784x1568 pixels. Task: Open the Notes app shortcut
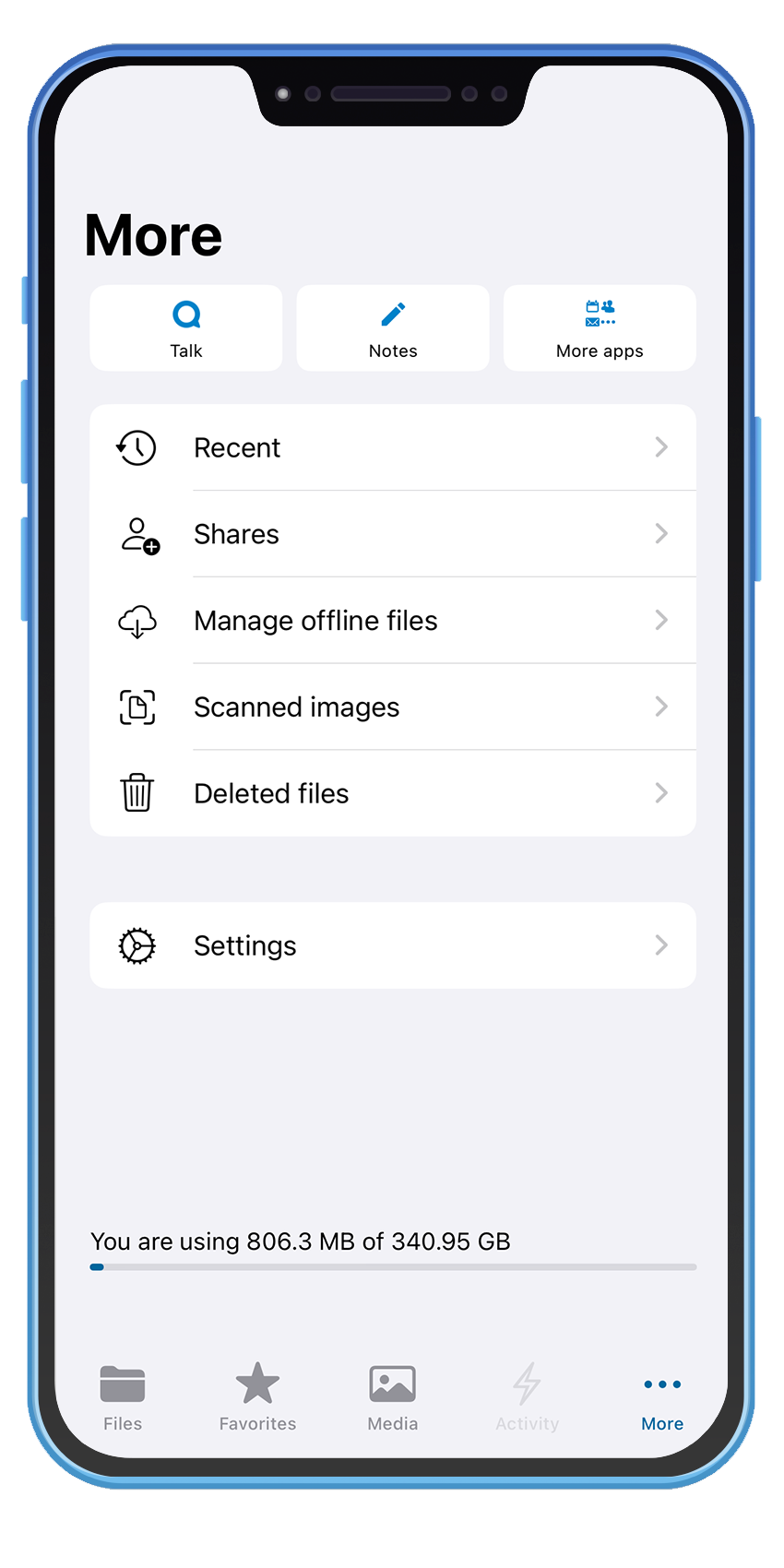tap(393, 328)
